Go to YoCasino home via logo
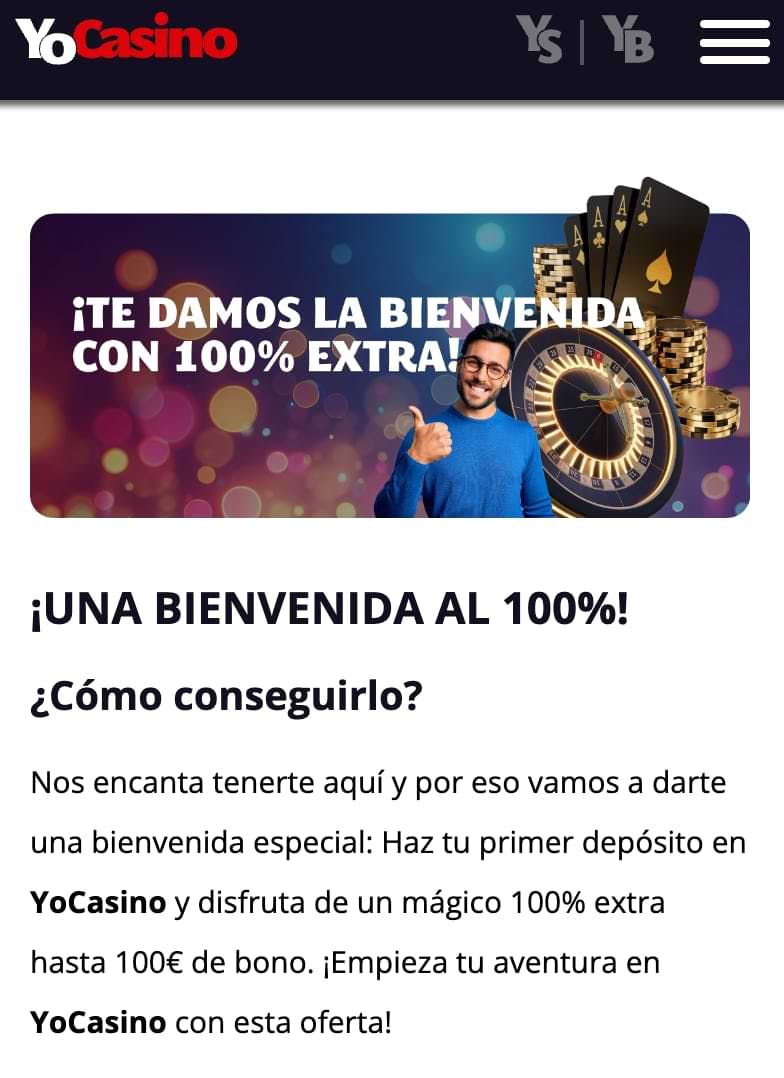 tap(126, 40)
